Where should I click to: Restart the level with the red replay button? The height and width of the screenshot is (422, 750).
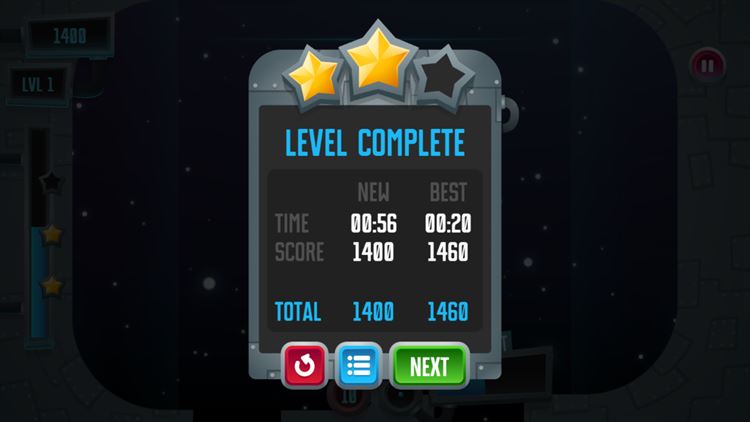305,366
